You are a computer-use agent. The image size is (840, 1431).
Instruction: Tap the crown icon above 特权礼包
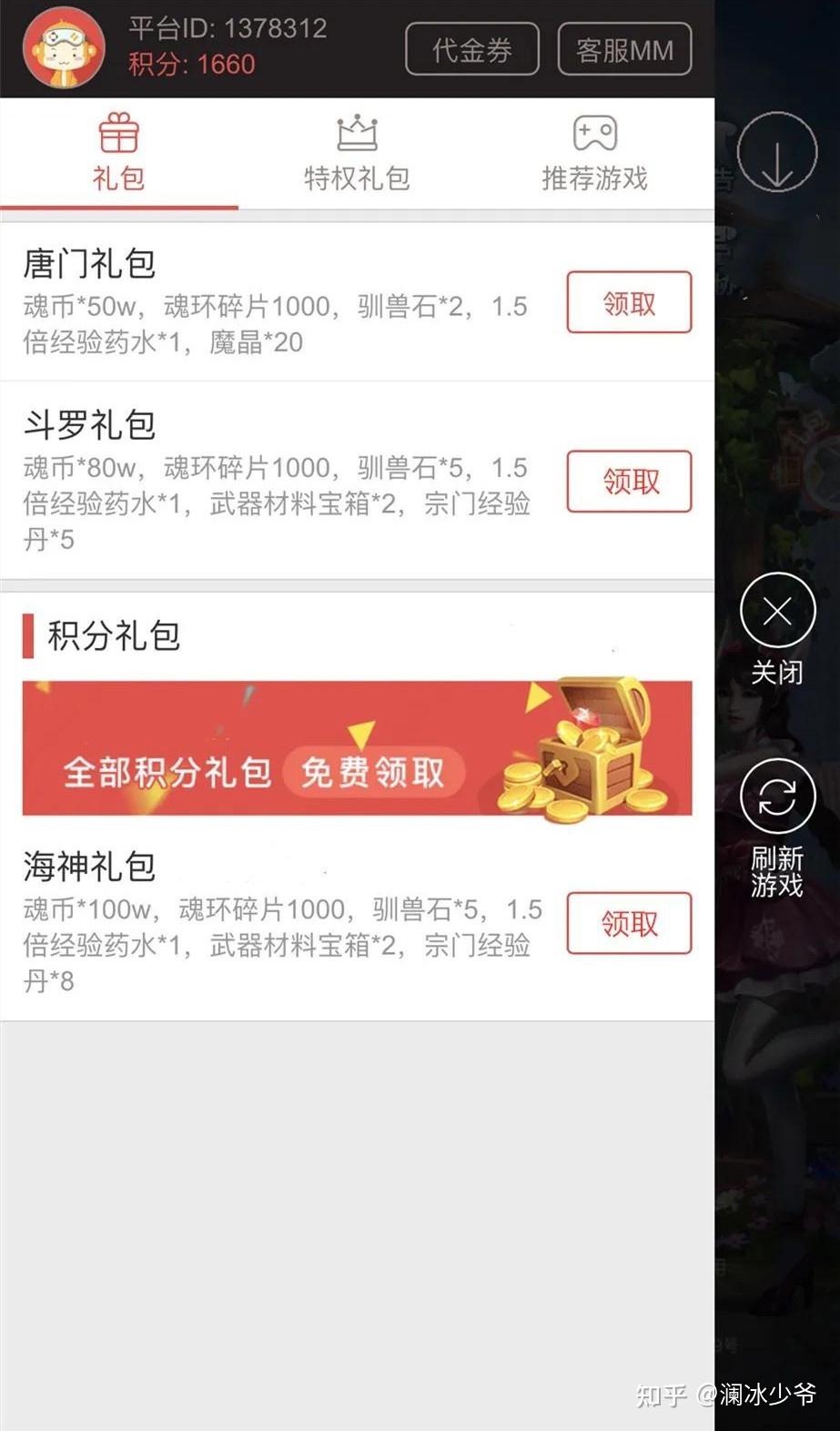[355, 132]
